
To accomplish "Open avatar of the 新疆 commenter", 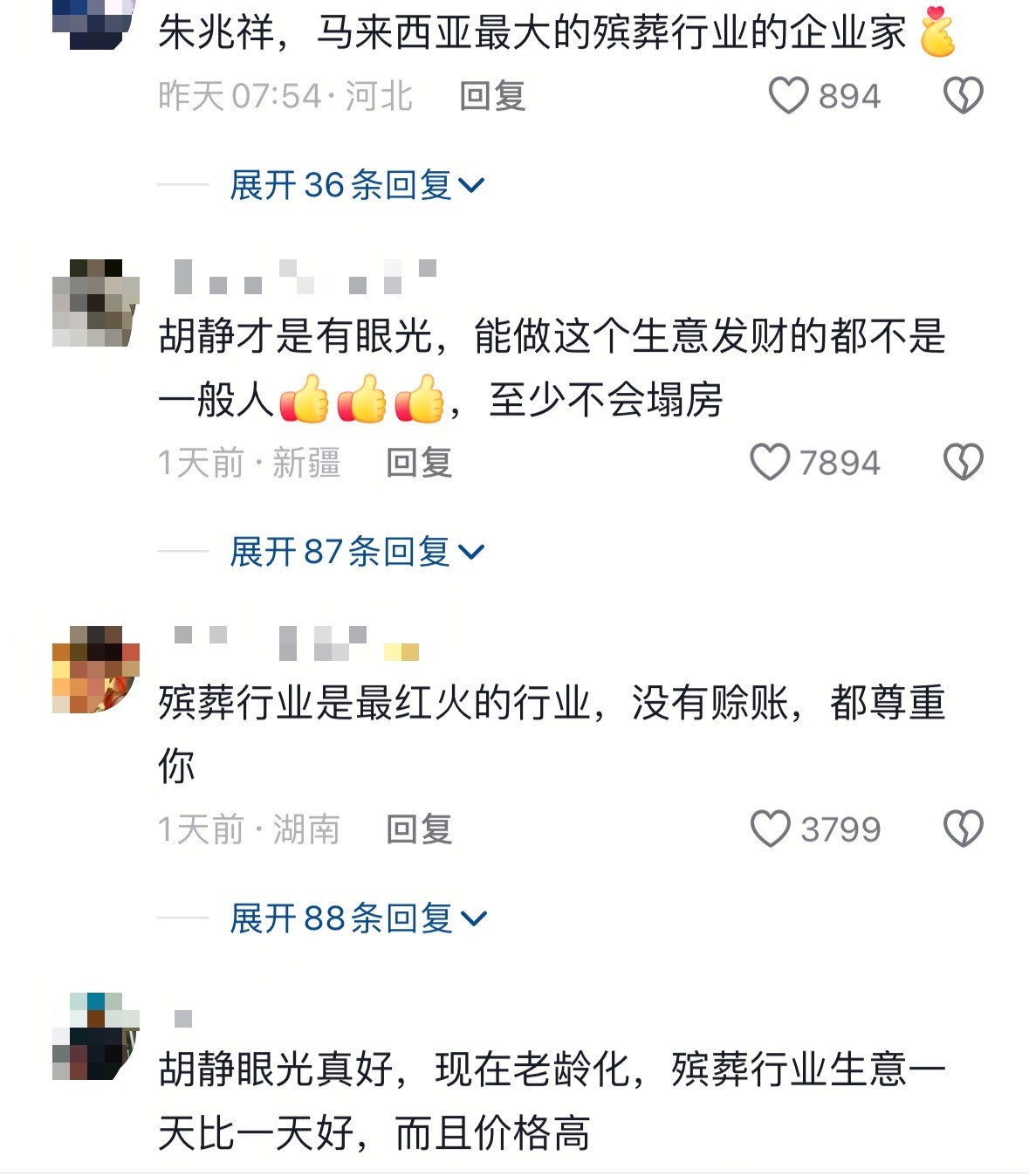I will [x=96, y=303].
